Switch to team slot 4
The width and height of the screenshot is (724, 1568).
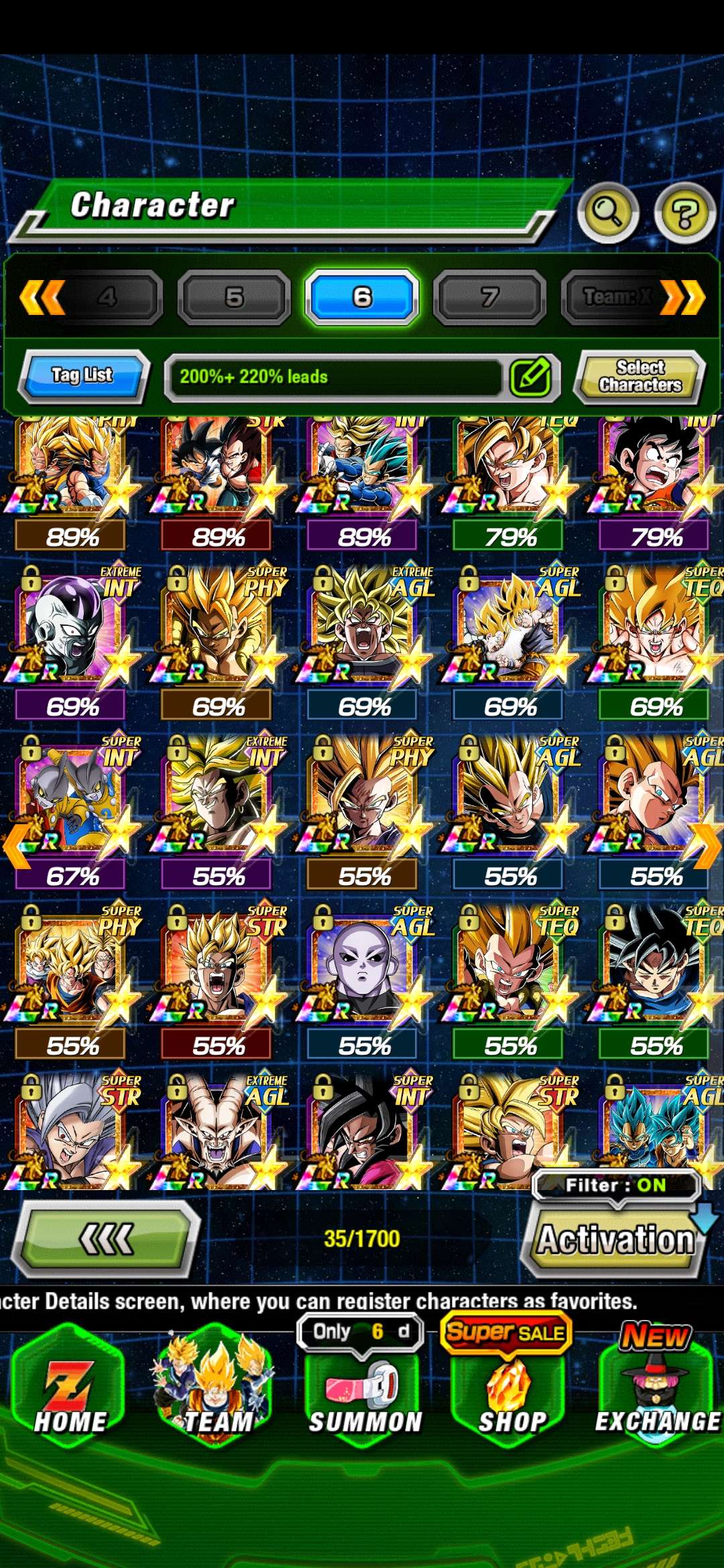pos(107,297)
